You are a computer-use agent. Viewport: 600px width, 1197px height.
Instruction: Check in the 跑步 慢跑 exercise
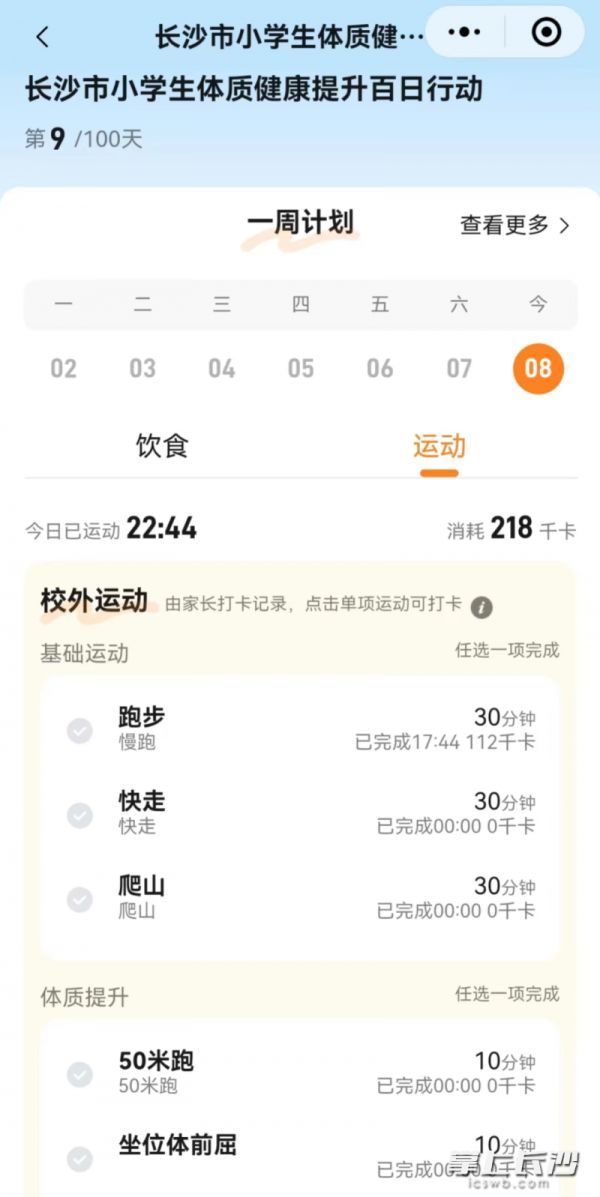[301, 728]
